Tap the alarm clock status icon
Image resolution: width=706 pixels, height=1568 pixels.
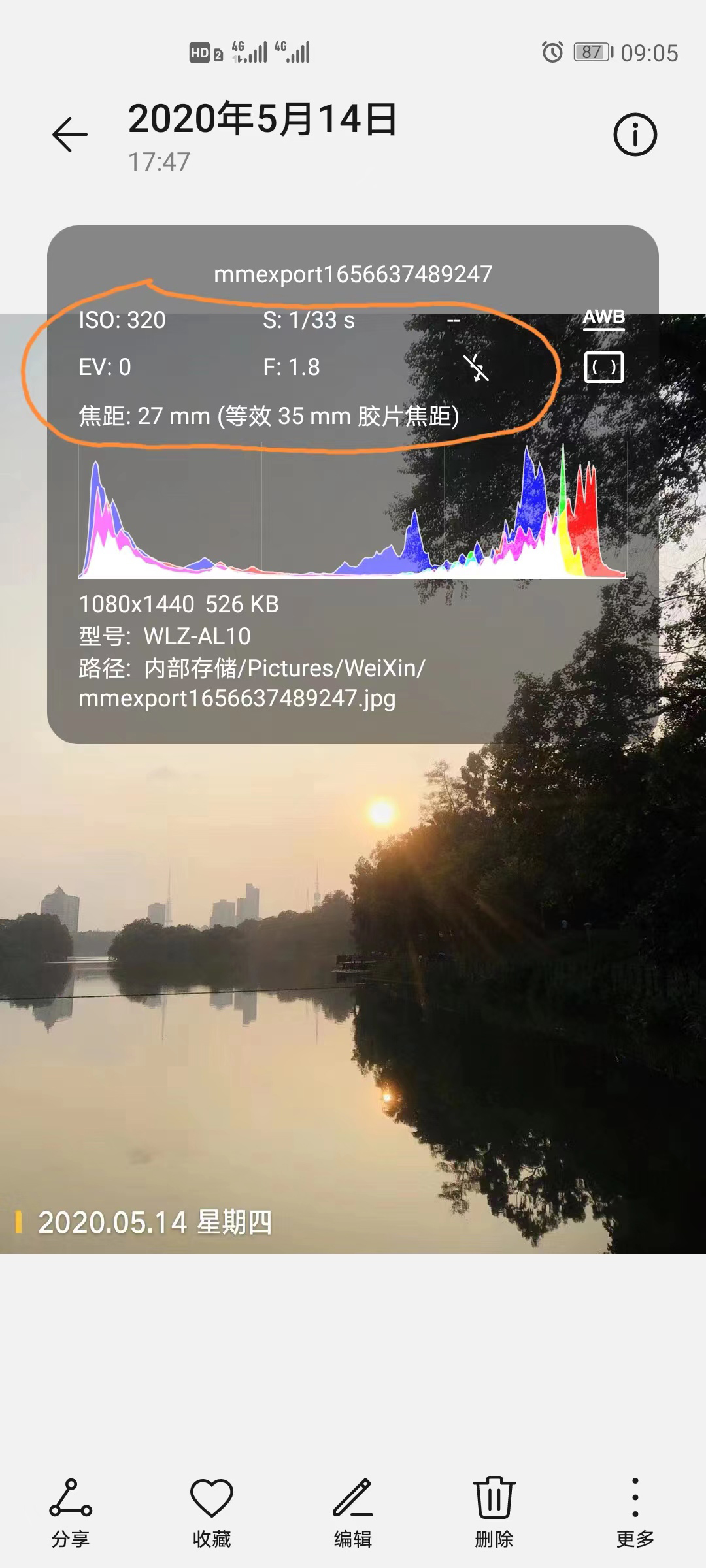pos(551,54)
